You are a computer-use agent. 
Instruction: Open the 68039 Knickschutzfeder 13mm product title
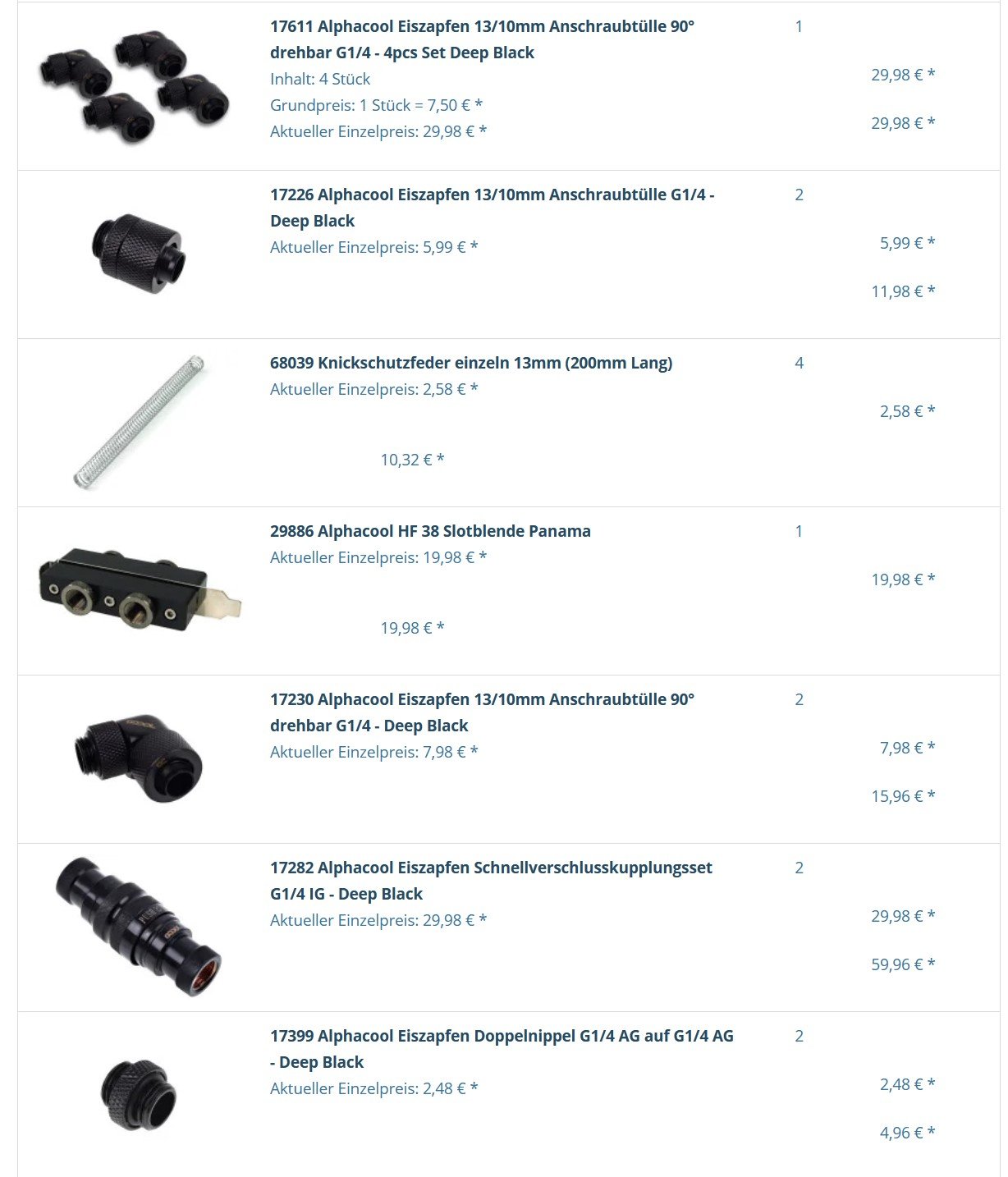tap(470, 363)
